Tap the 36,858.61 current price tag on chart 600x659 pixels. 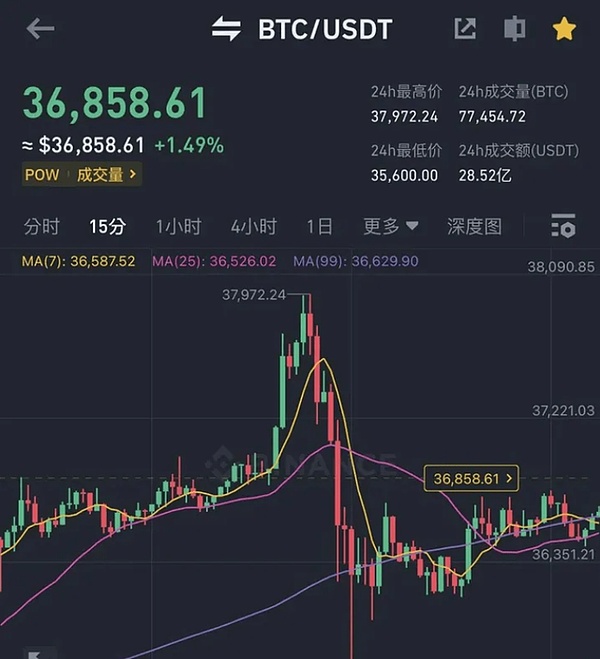pyautogui.click(x=473, y=479)
